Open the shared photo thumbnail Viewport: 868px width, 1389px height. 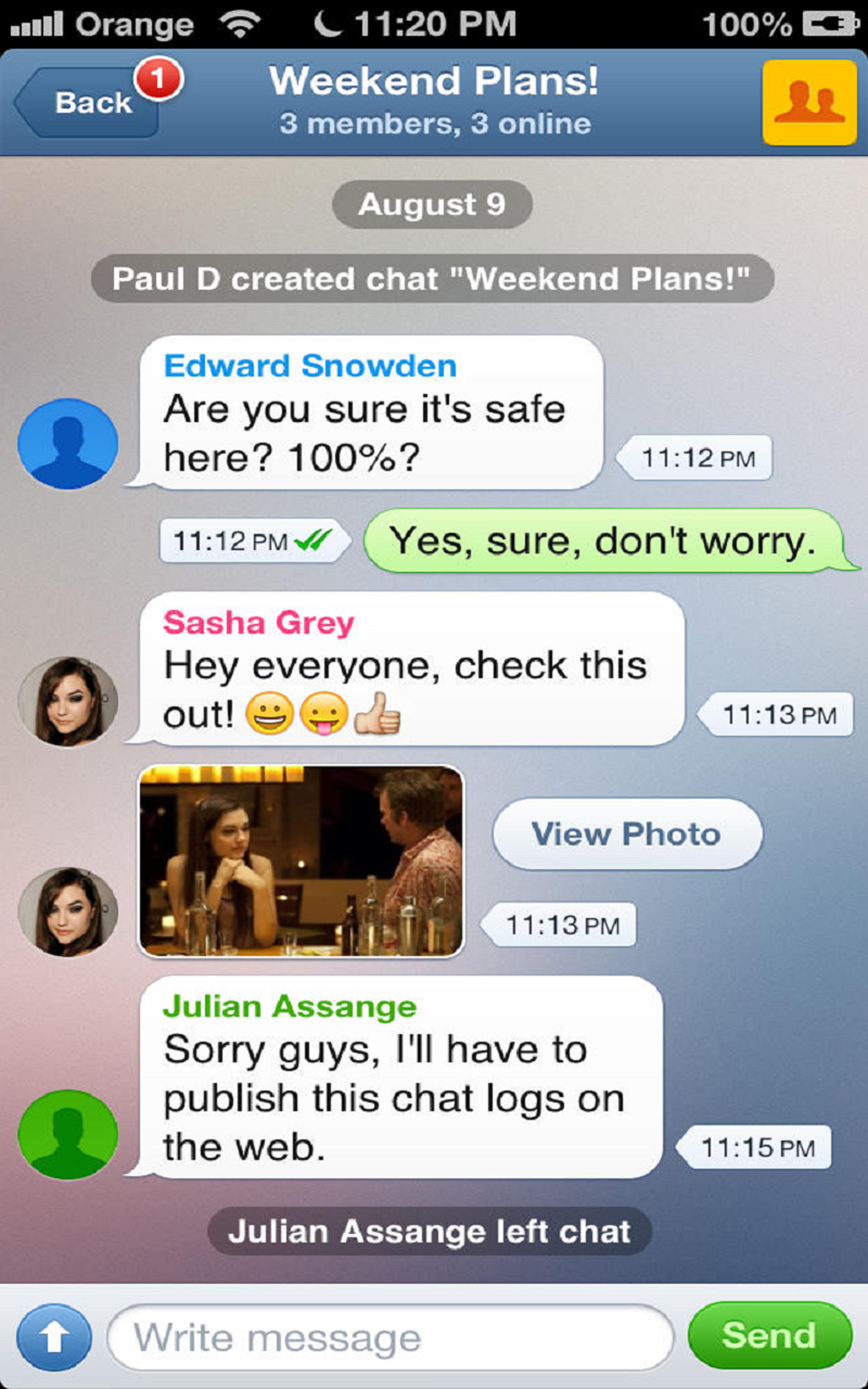coord(302,861)
